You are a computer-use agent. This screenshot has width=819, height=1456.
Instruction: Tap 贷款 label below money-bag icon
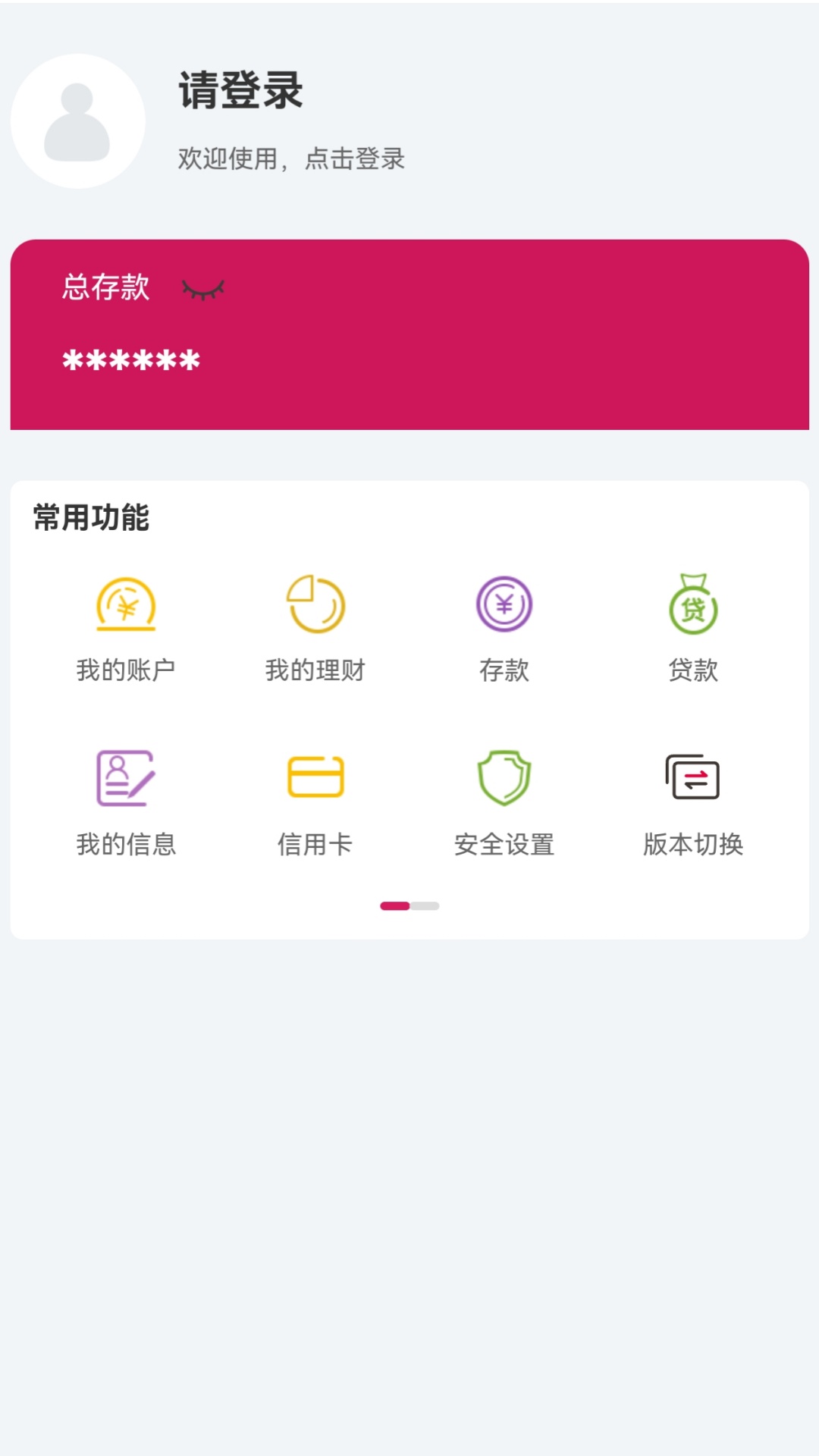tap(693, 670)
